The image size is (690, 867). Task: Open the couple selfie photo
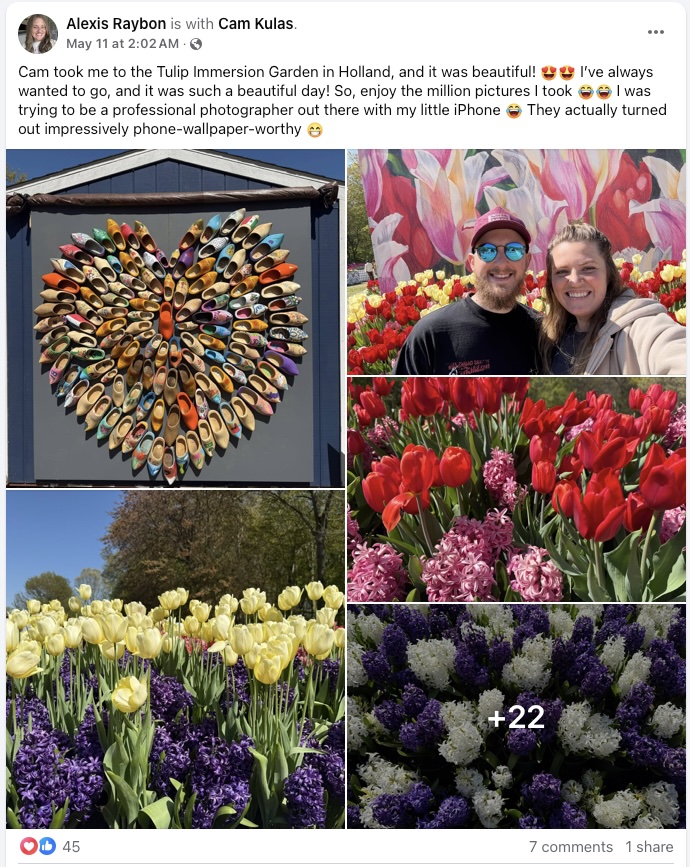point(516,262)
